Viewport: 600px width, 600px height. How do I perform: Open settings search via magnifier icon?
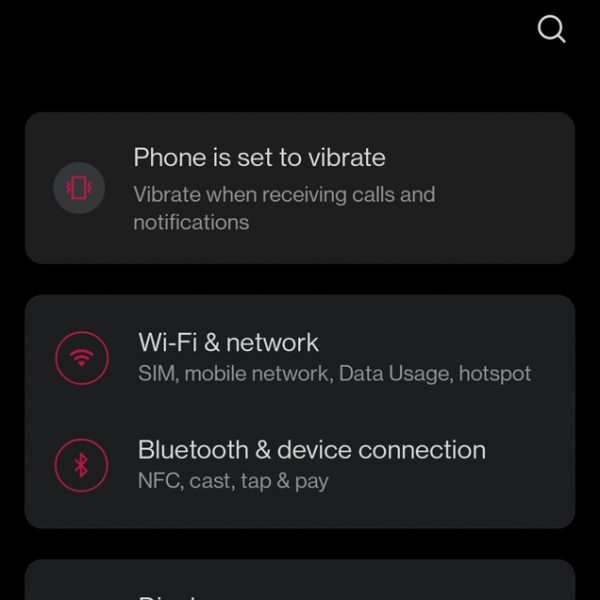tap(551, 29)
